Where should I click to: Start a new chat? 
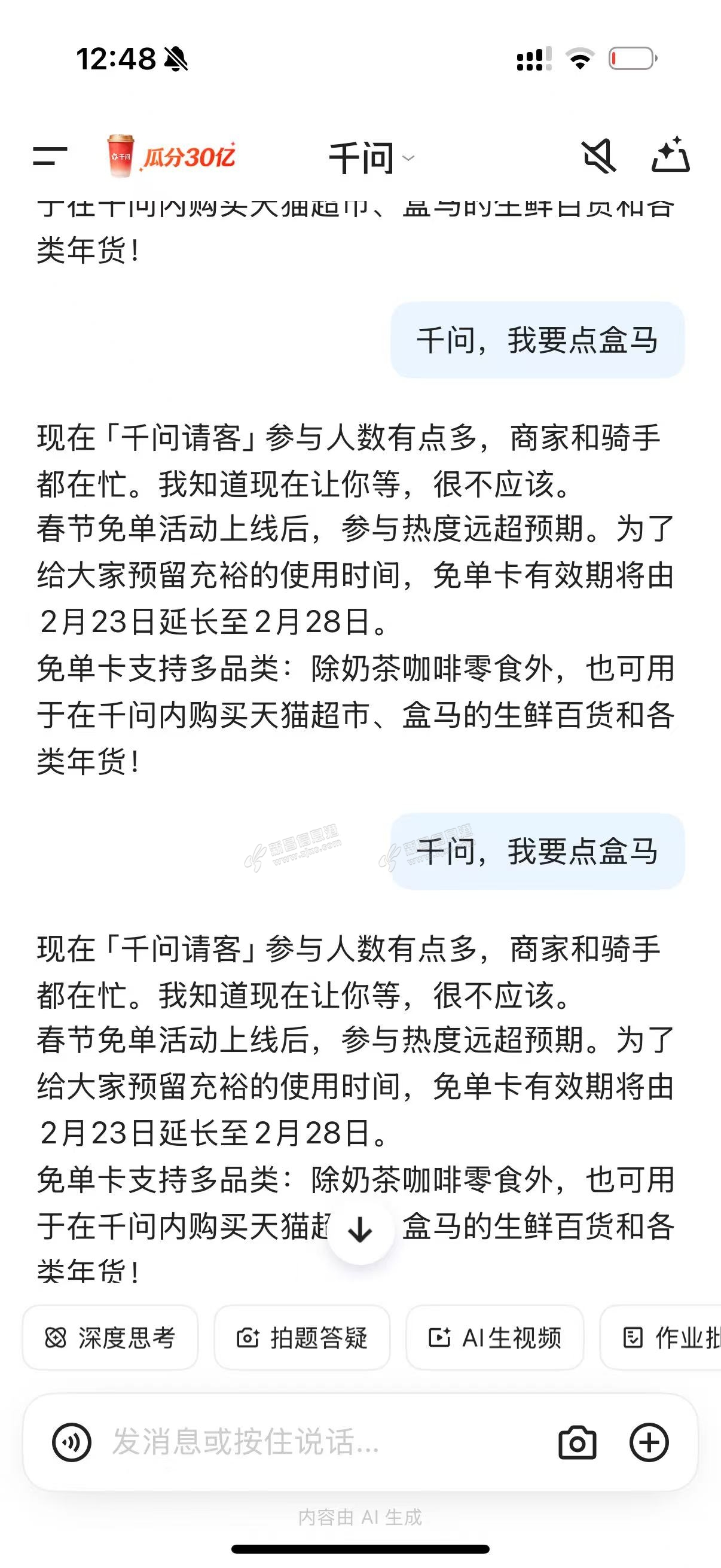point(671,156)
